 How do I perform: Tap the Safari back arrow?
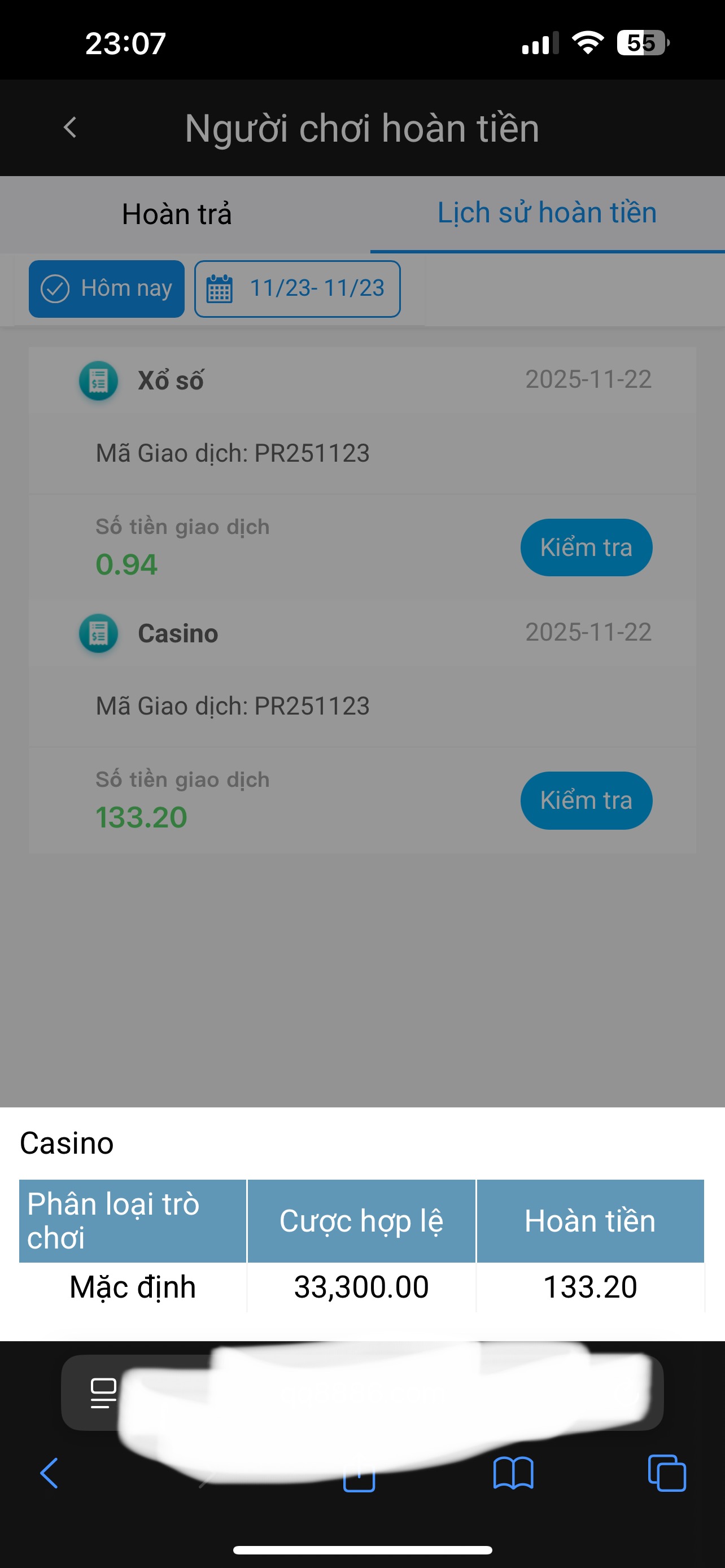[x=49, y=1473]
